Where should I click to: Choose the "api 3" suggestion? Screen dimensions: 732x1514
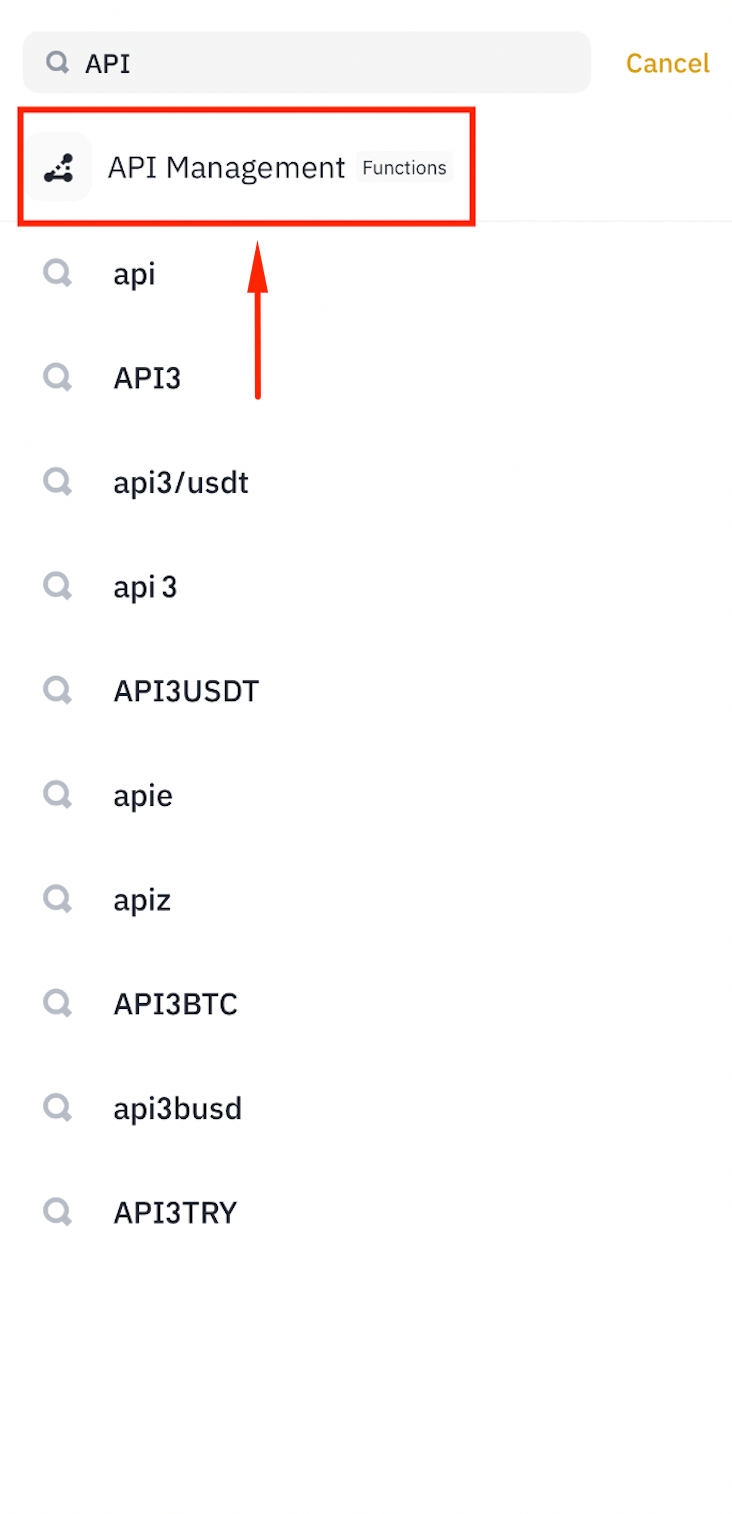[x=145, y=586]
